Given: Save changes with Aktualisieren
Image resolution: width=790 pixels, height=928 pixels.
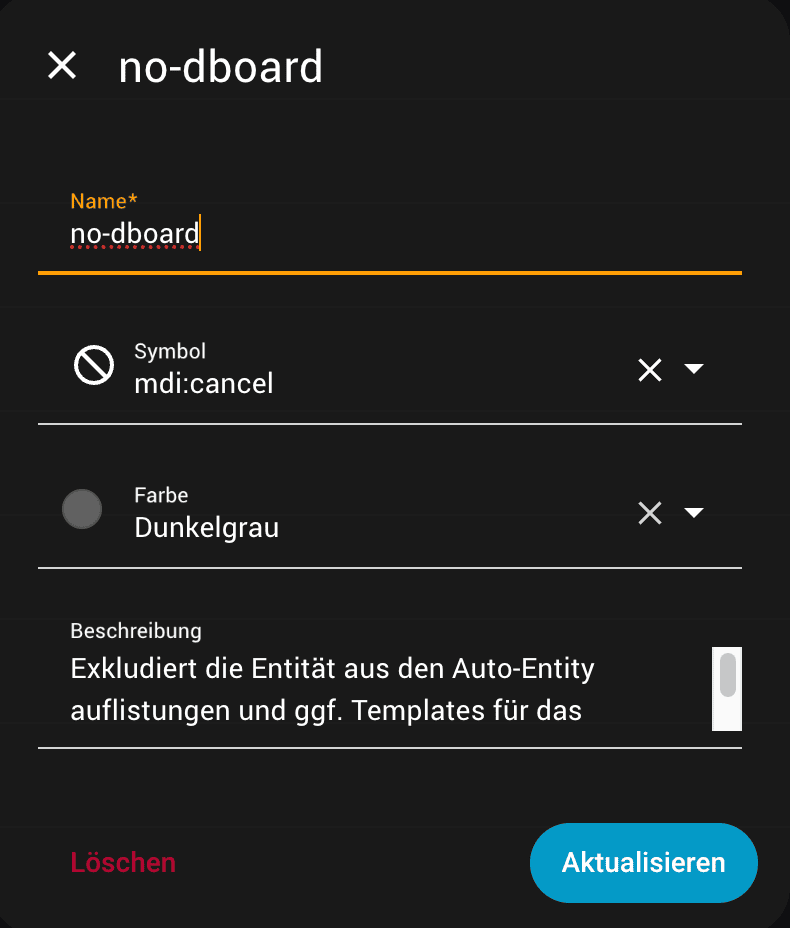Looking at the screenshot, I should 643,862.
